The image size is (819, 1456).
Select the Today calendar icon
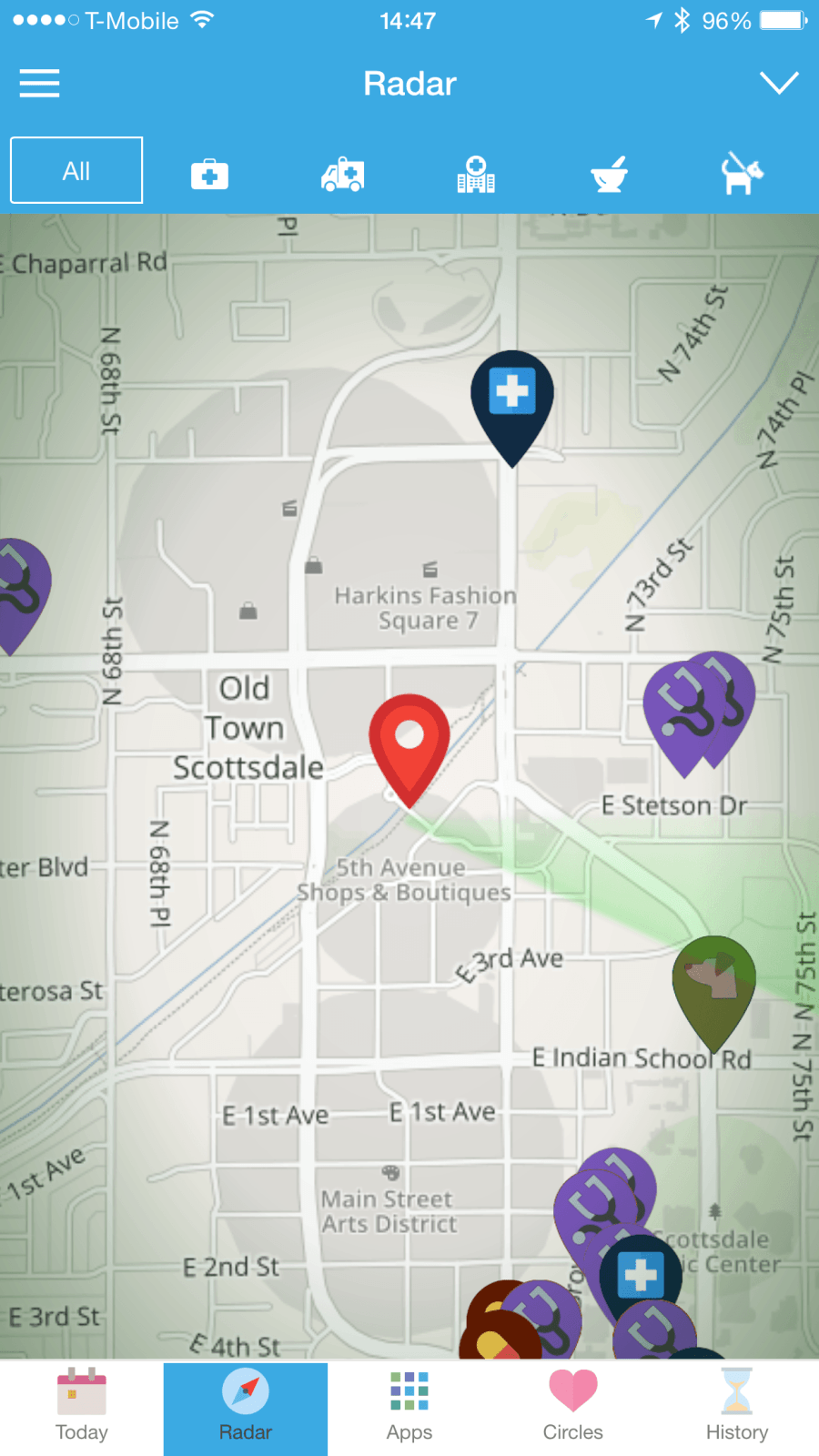click(81, 1390)
